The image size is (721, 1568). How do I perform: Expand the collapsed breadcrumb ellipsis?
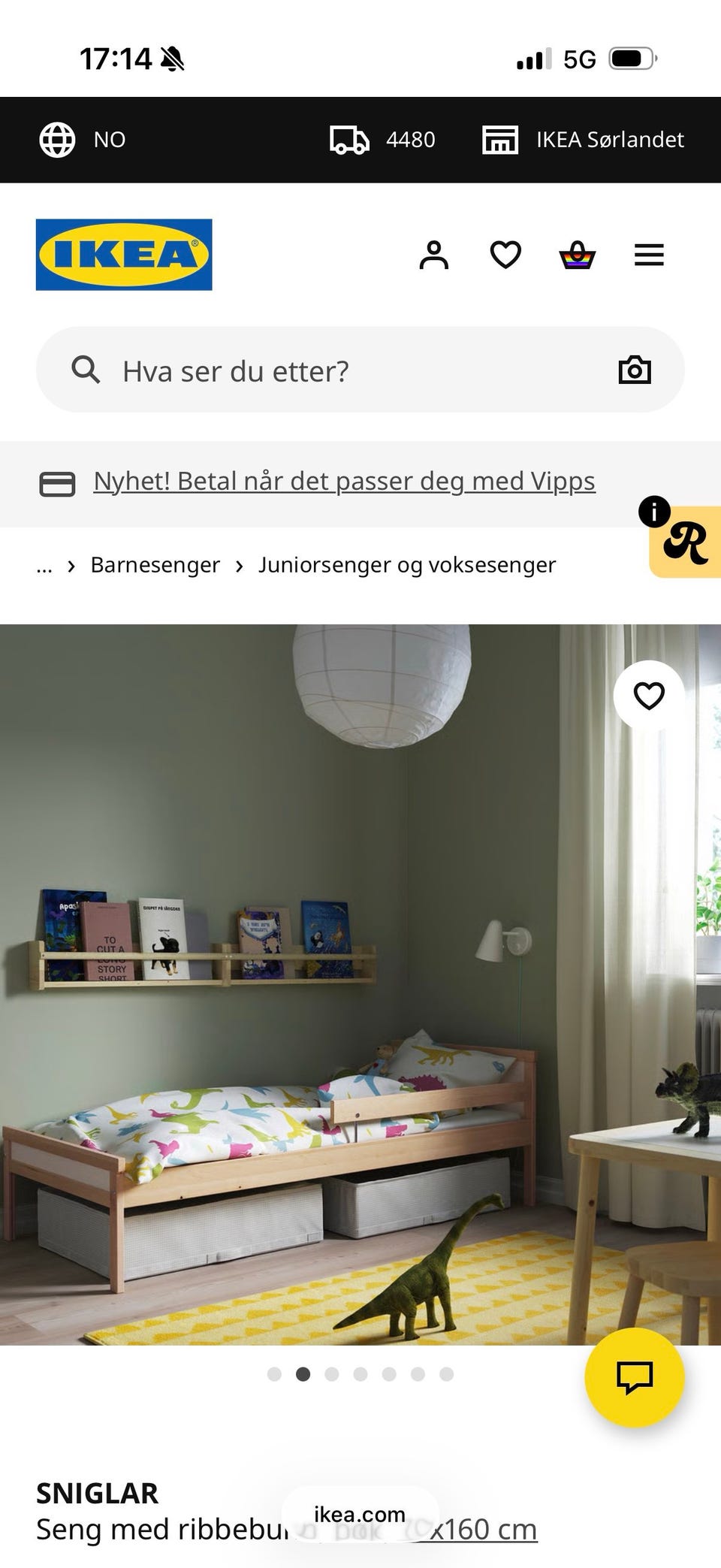[44, 565]
